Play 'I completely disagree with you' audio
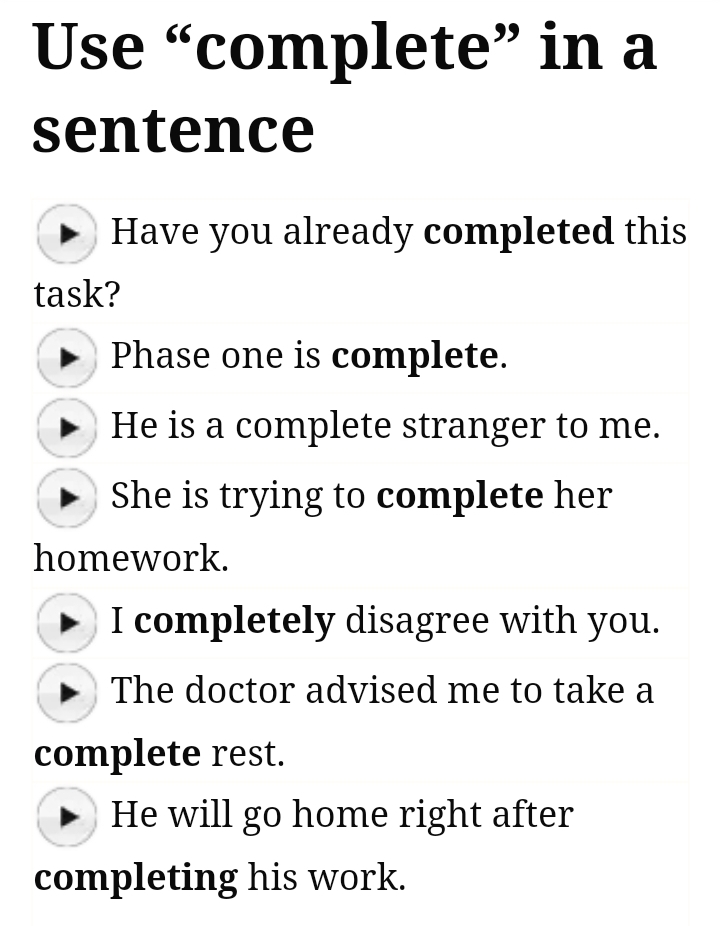Screen dimensions: 720x926 pos(66,622)
